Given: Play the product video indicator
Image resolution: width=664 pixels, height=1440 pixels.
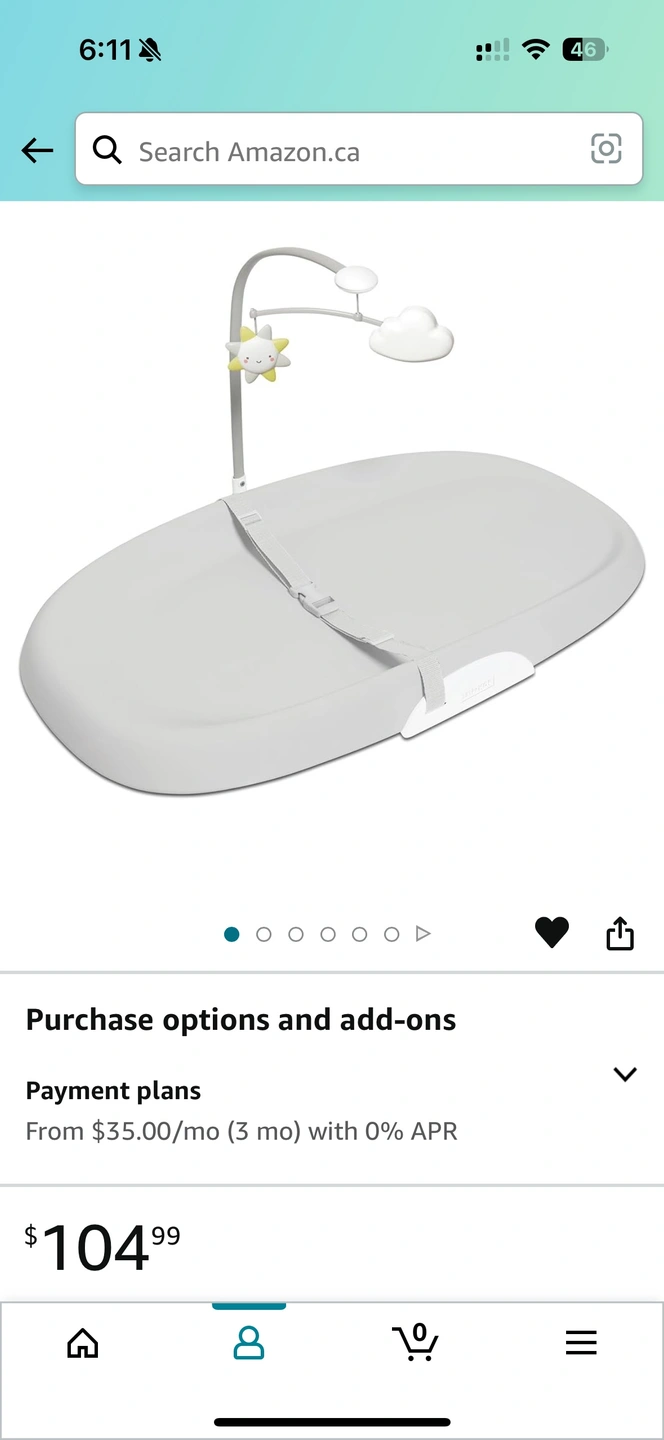Looking at the screenshot, I should pyautogui.click(x=423, y=934).
